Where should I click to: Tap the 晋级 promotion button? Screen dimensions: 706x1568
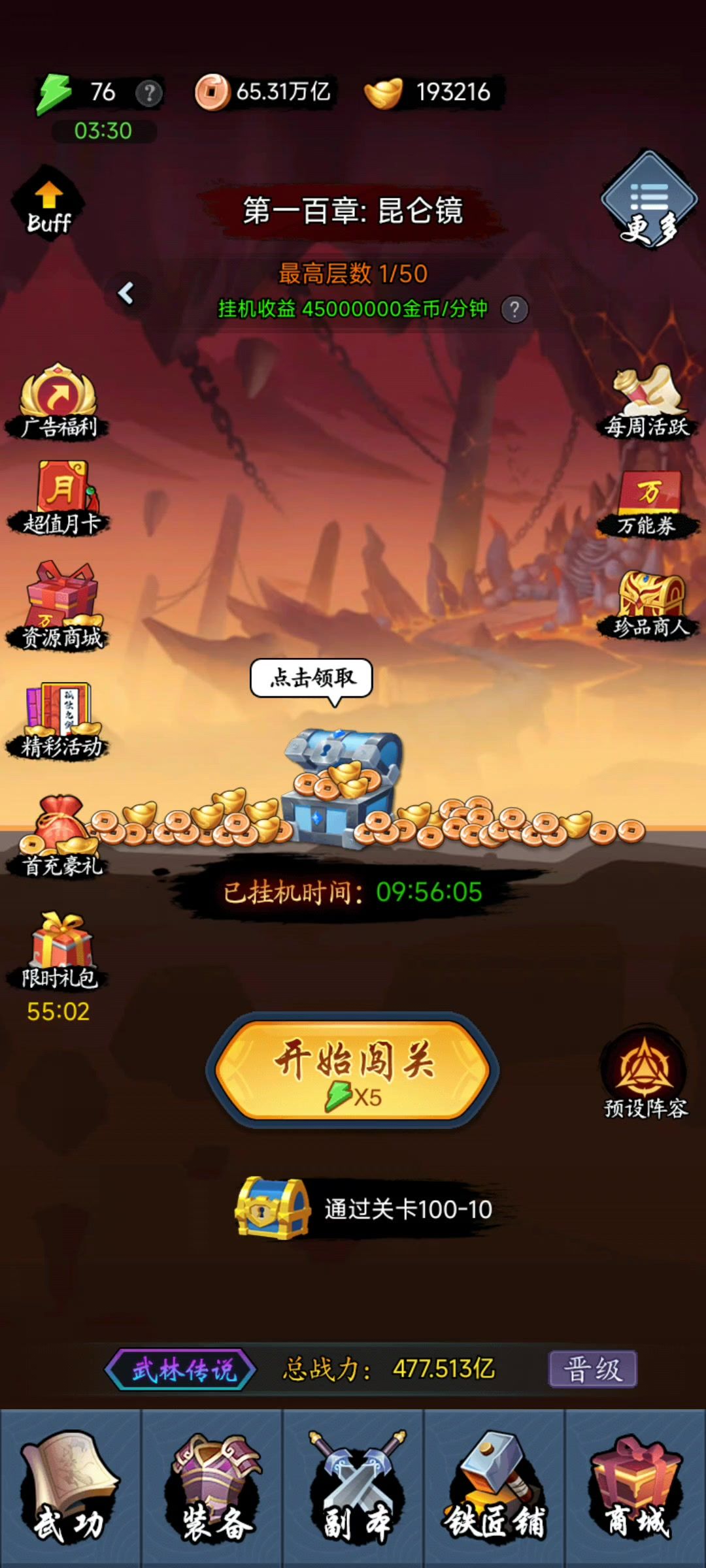592,1369
